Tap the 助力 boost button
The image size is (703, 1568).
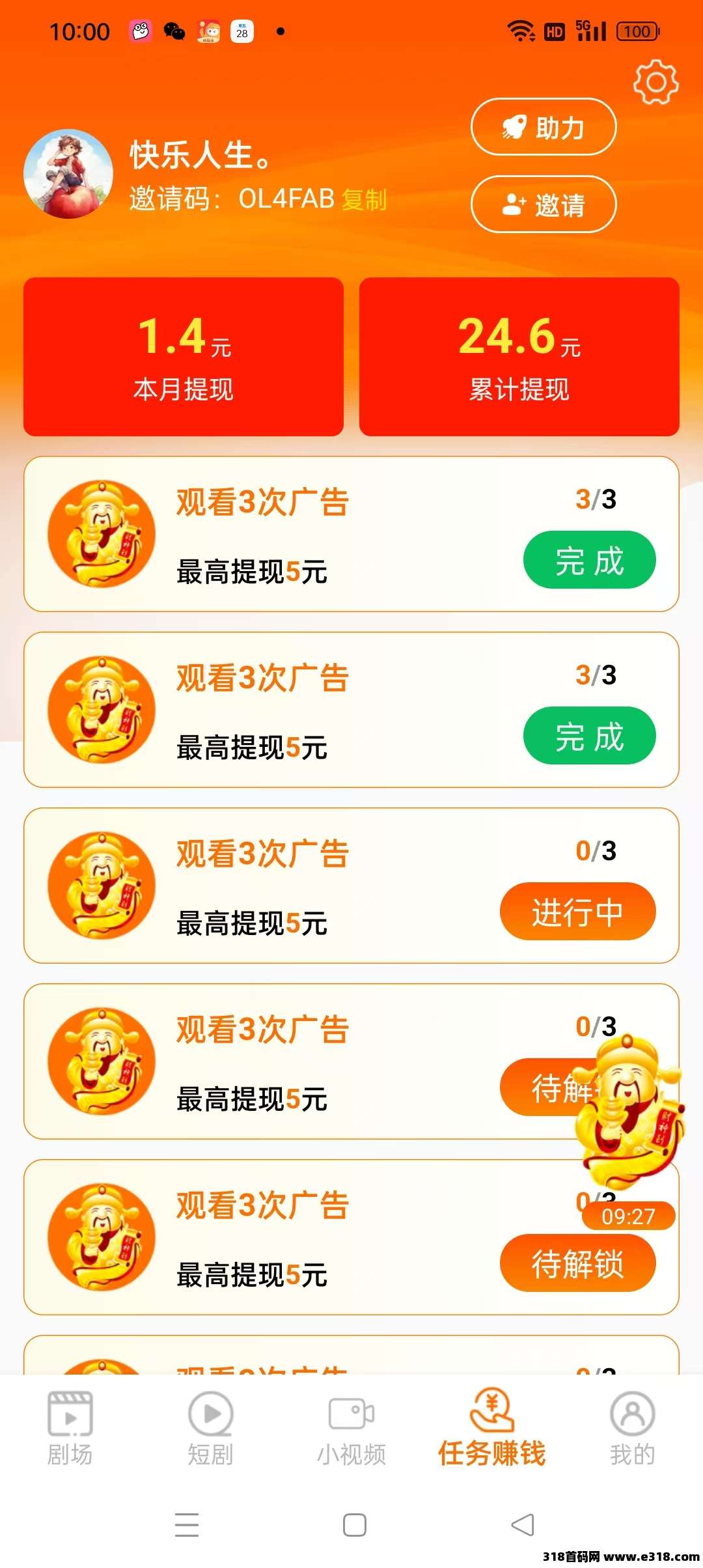pos(544,127)
